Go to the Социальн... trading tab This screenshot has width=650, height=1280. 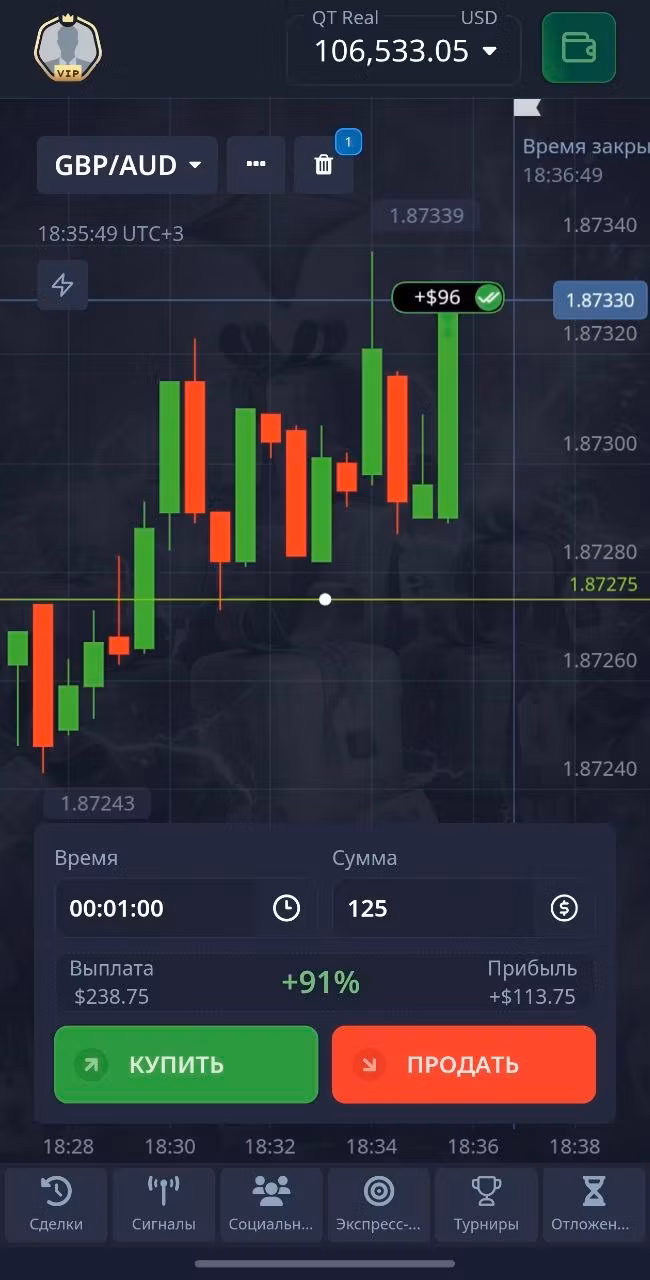[271, 1204]
